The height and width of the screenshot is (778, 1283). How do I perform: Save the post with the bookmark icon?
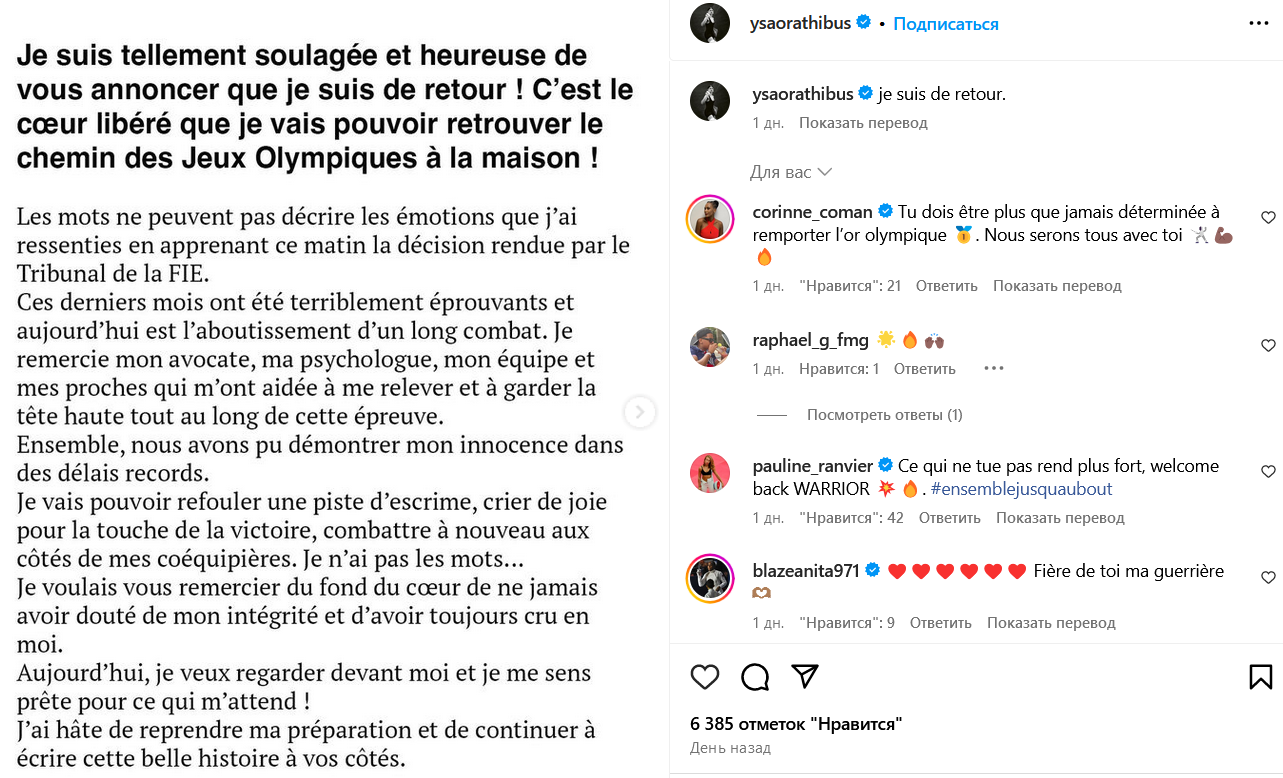click(1260, 677)
